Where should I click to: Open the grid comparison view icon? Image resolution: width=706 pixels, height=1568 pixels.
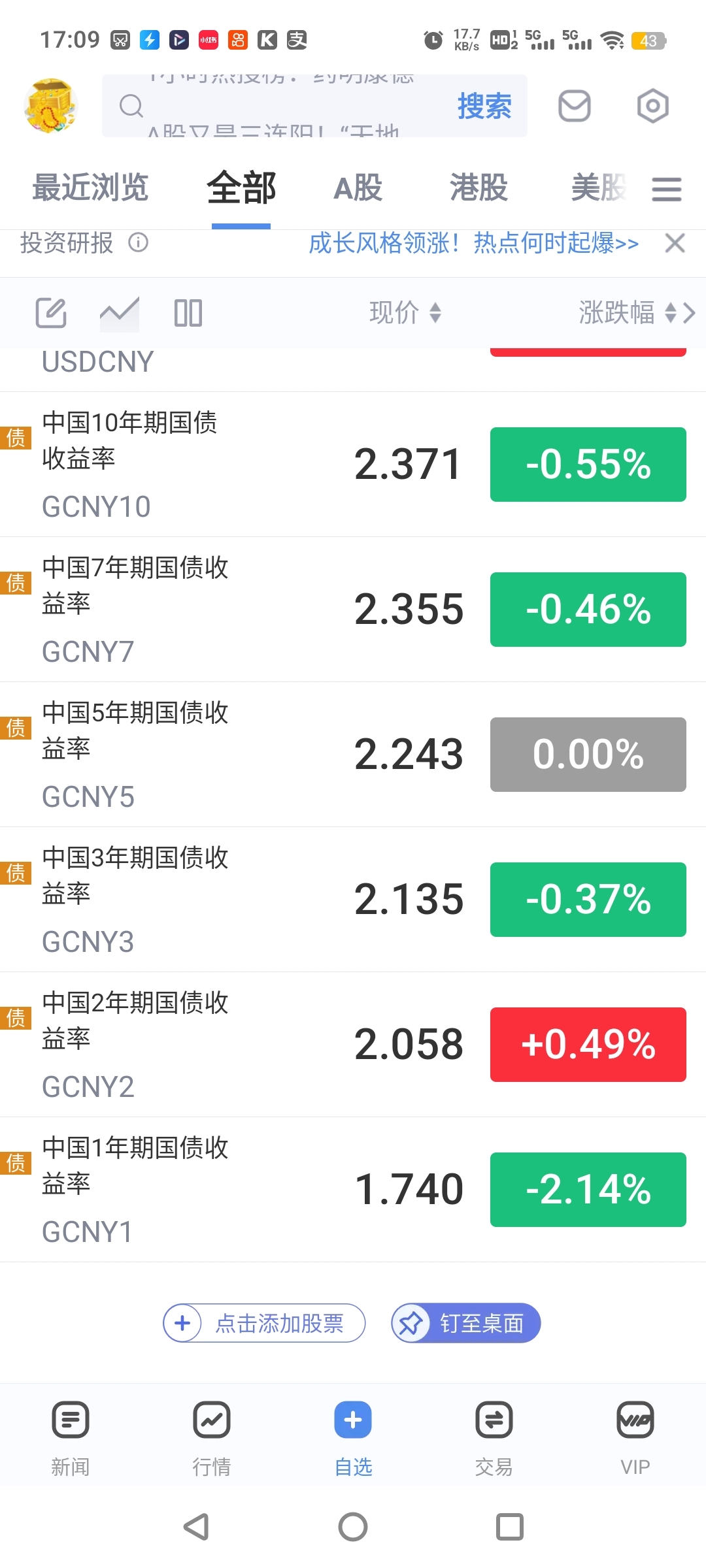[x=188, y=313]
